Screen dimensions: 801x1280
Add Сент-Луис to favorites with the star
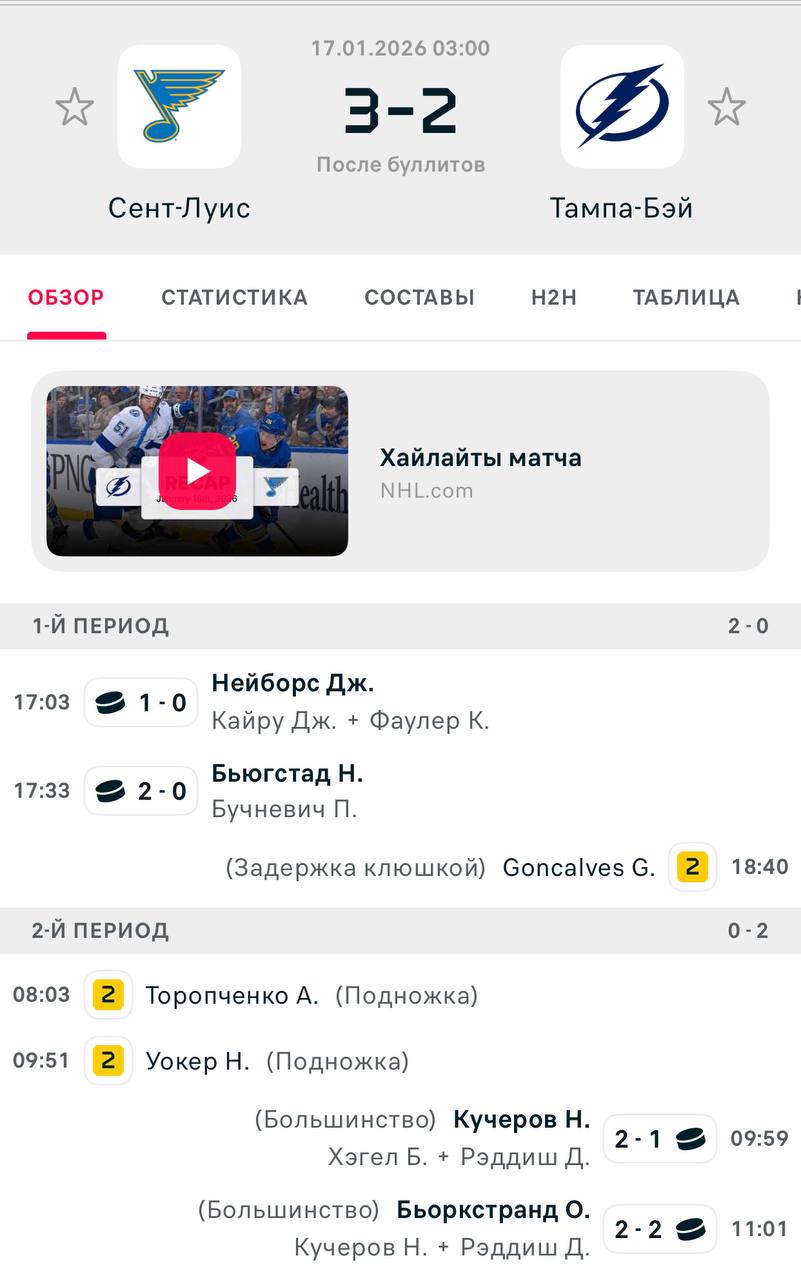(x=75, y=107)
